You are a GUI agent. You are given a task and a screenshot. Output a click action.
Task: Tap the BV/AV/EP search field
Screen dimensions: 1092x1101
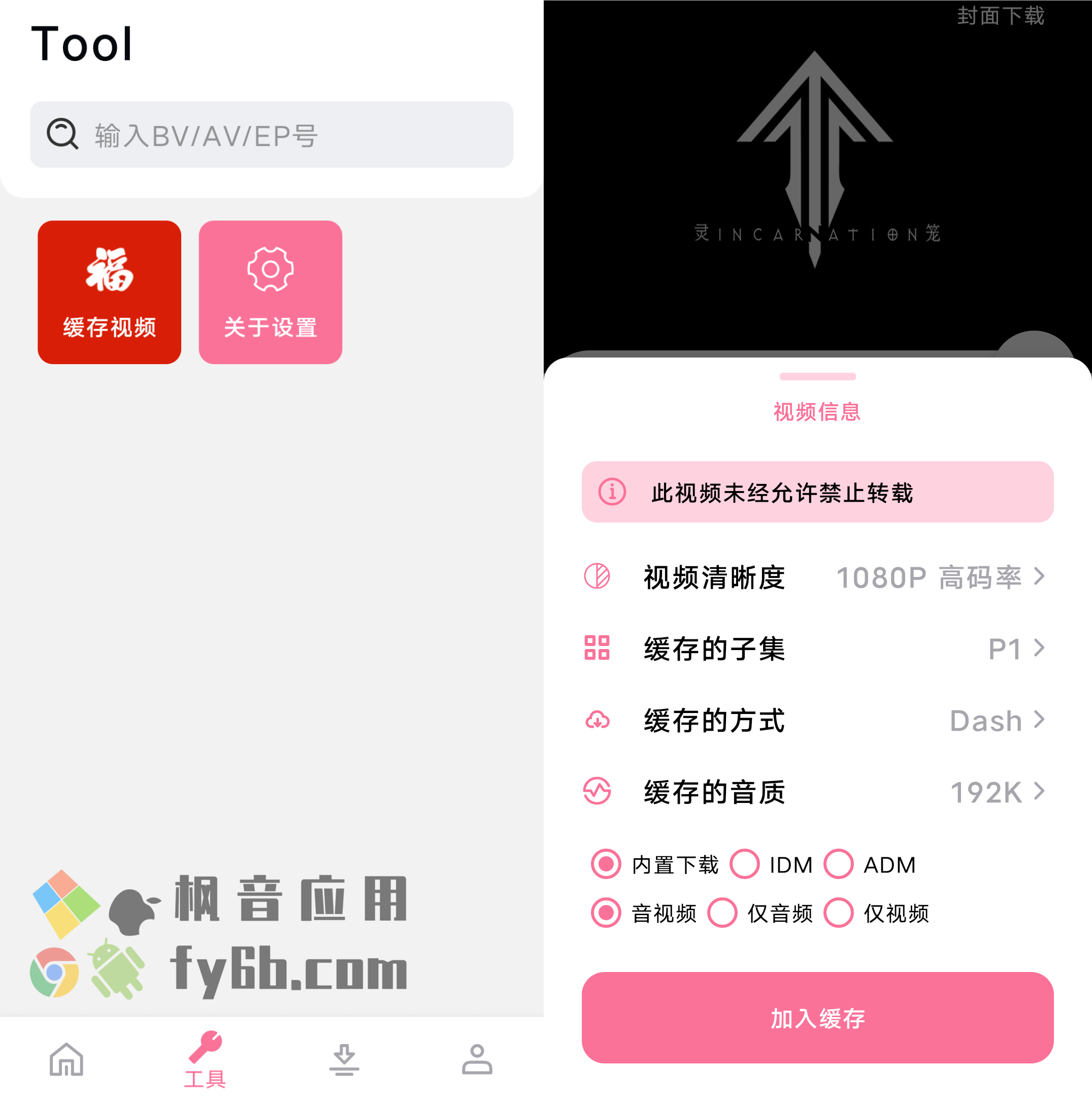coord(272,135)
